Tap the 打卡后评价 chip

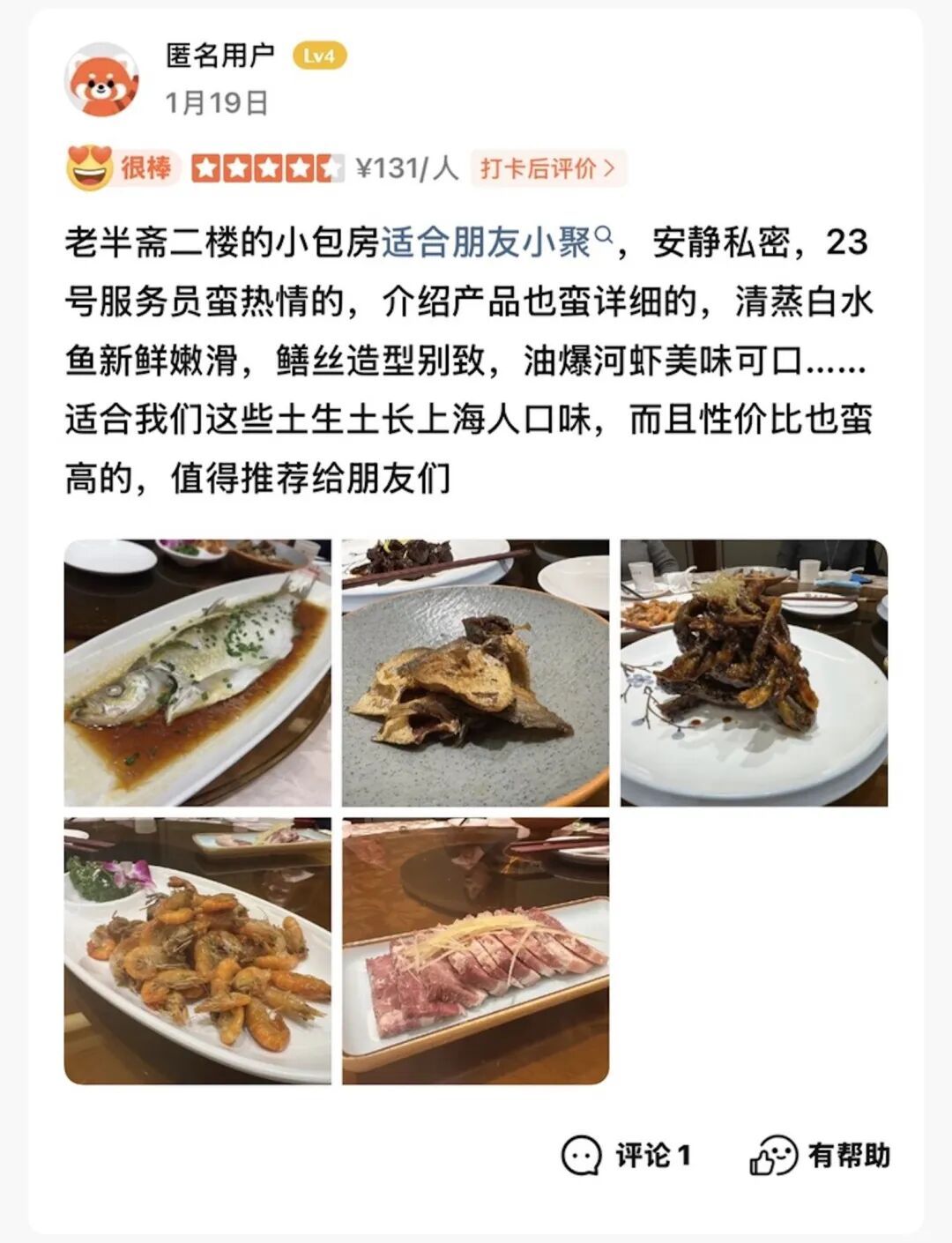pyautogui.click(x=547, y=167)
